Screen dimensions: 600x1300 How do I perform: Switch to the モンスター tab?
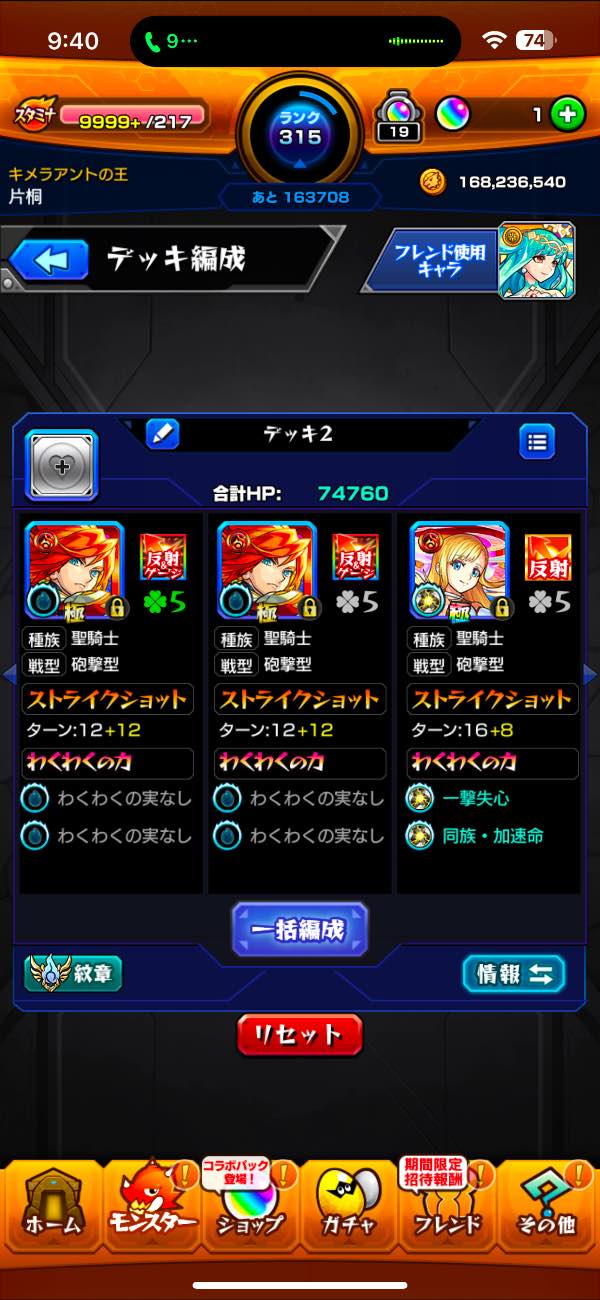[148, 1207]
